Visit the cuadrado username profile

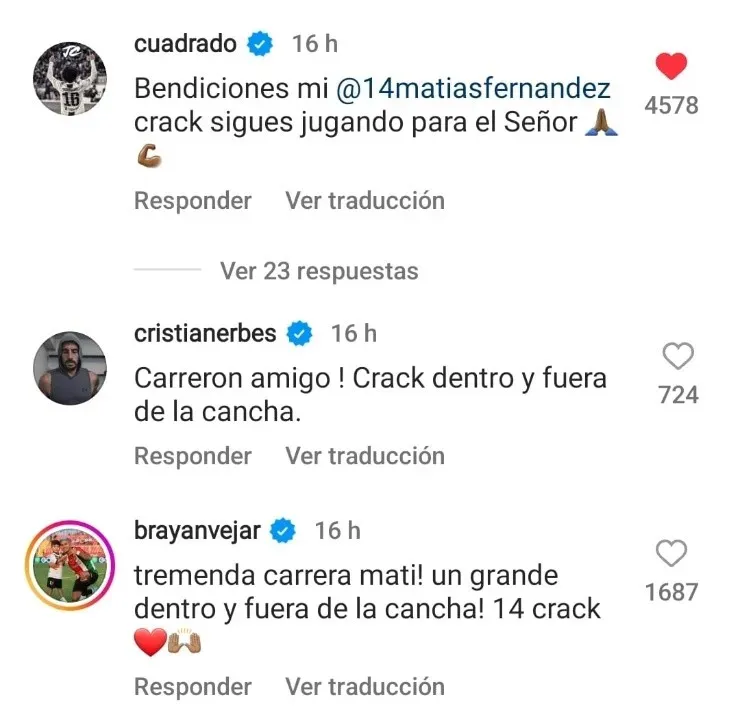[x=185, y=44]
